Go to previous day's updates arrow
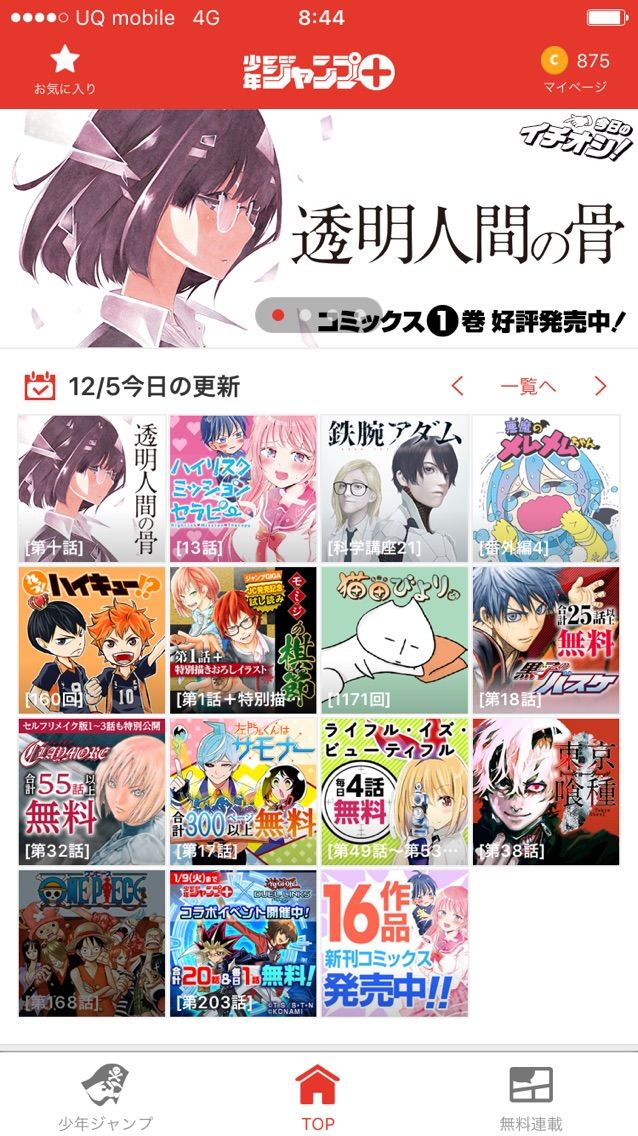The image size is (638, 1136). click(x=457, y=386)
